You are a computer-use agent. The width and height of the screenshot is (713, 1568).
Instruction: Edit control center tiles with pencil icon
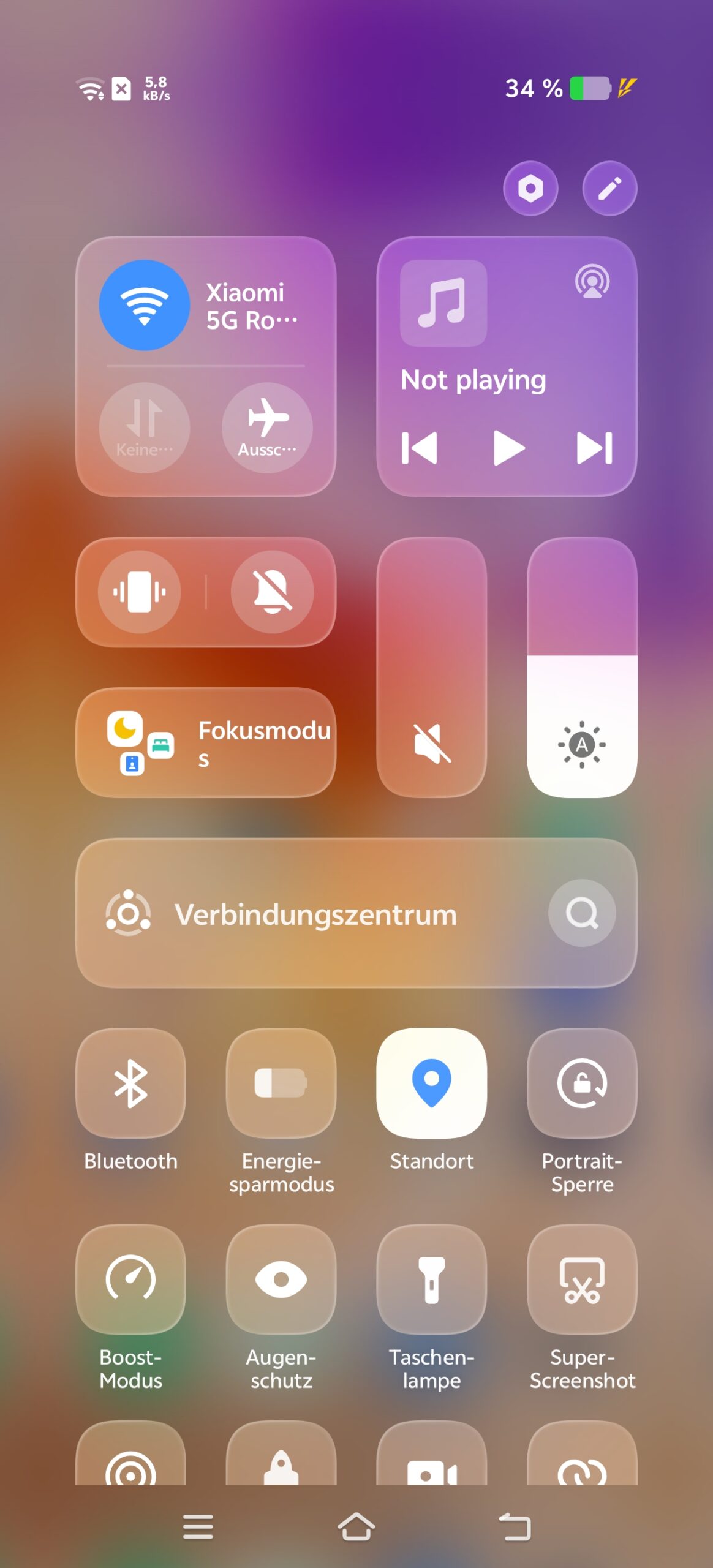tap(609, 188)
